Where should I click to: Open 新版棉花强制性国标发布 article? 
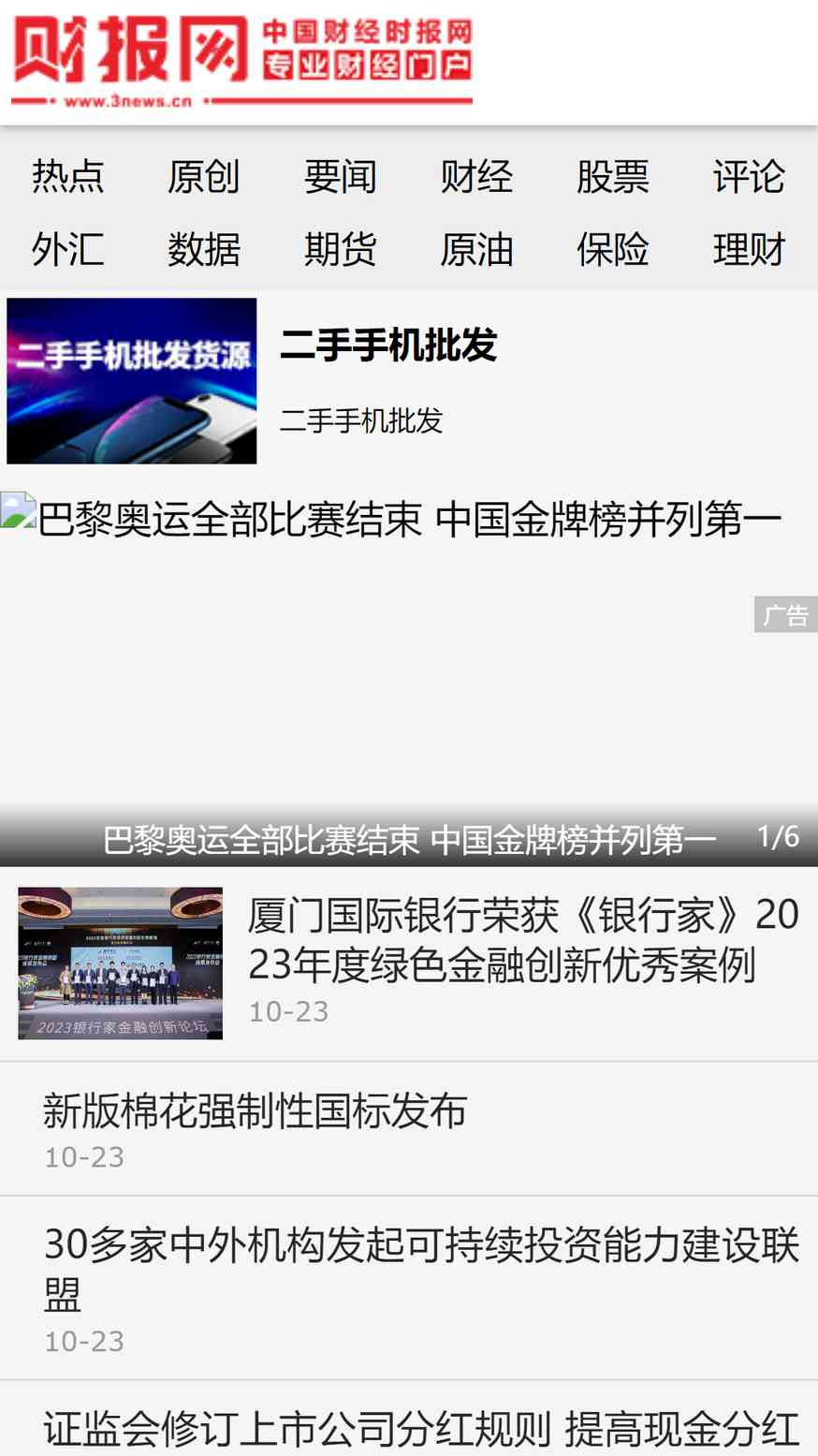point(409,1129)
